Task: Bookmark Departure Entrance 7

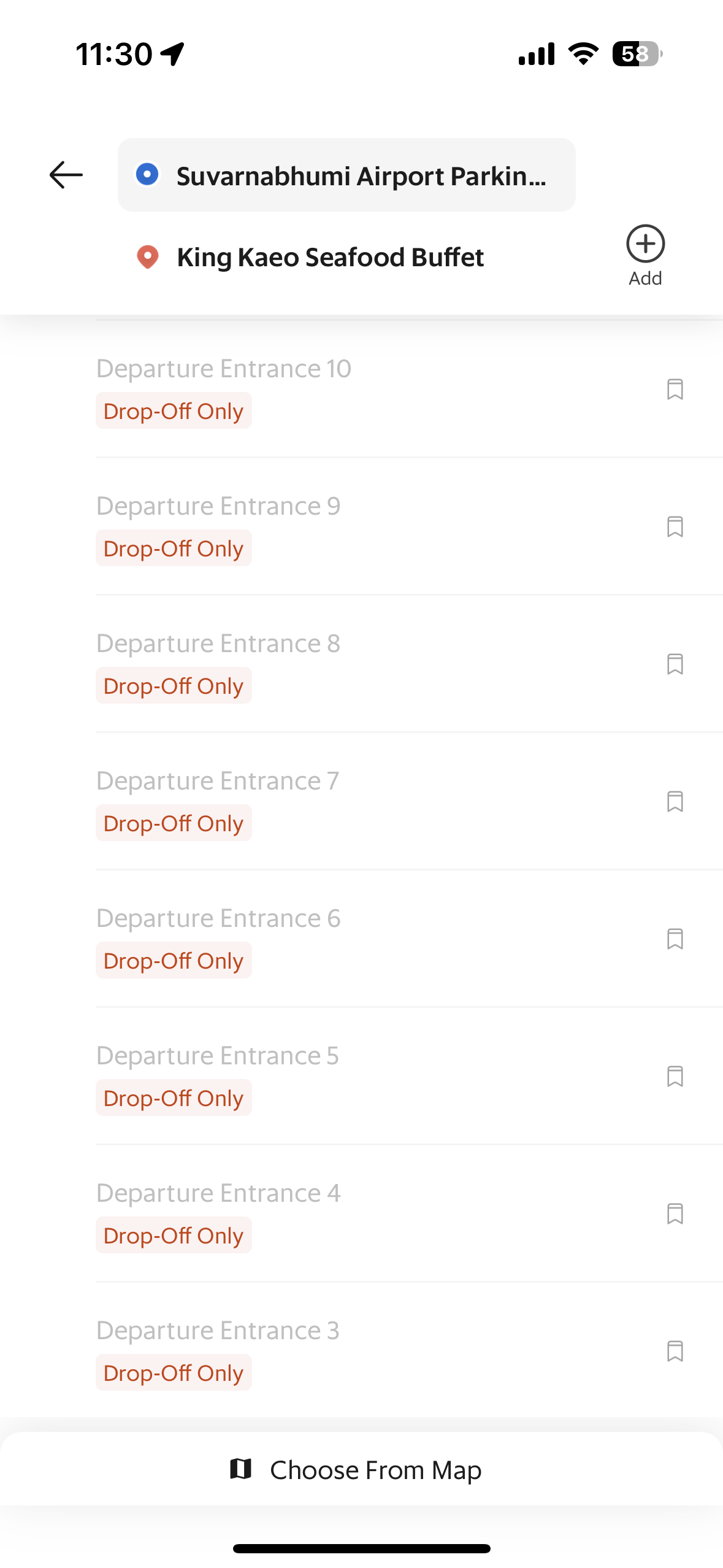Action: tap(675, 801)
